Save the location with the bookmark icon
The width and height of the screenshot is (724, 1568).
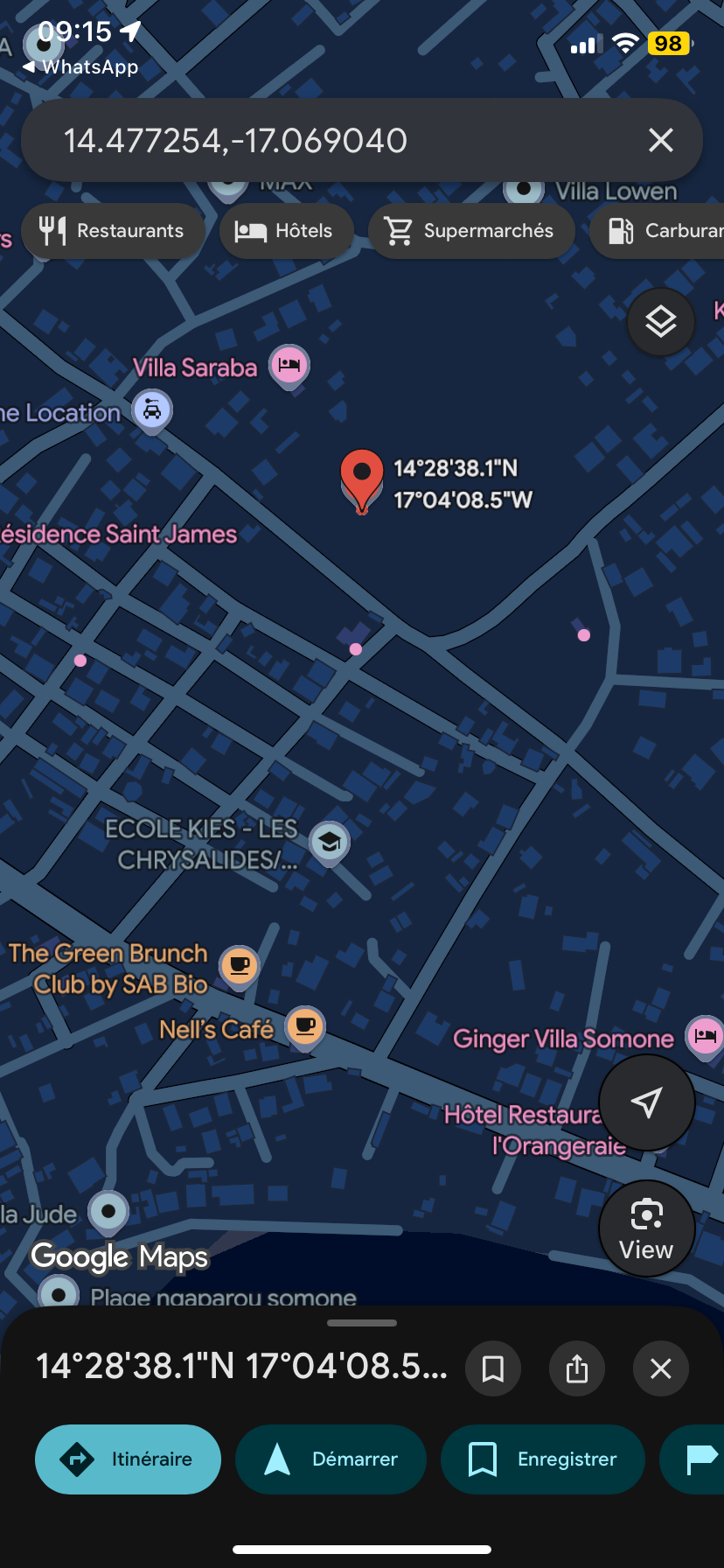tap(493, 1368)
